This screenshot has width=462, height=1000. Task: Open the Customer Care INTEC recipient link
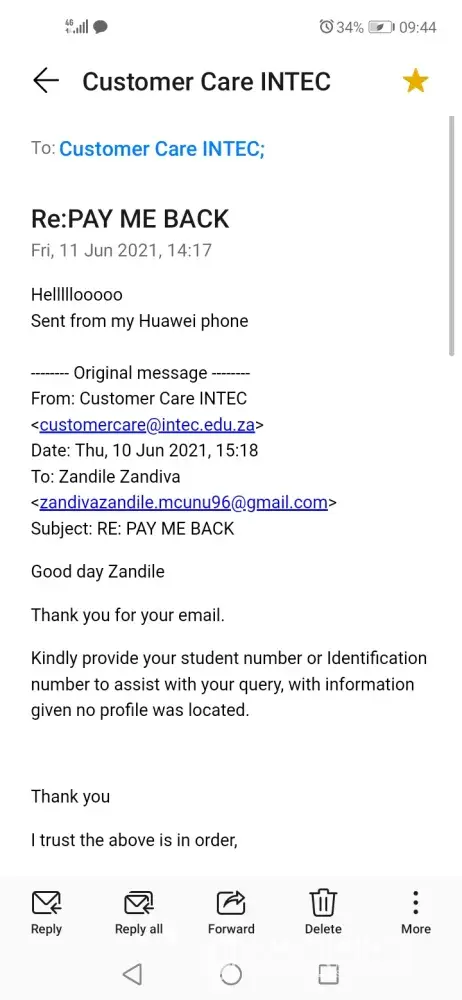point(162,149)
